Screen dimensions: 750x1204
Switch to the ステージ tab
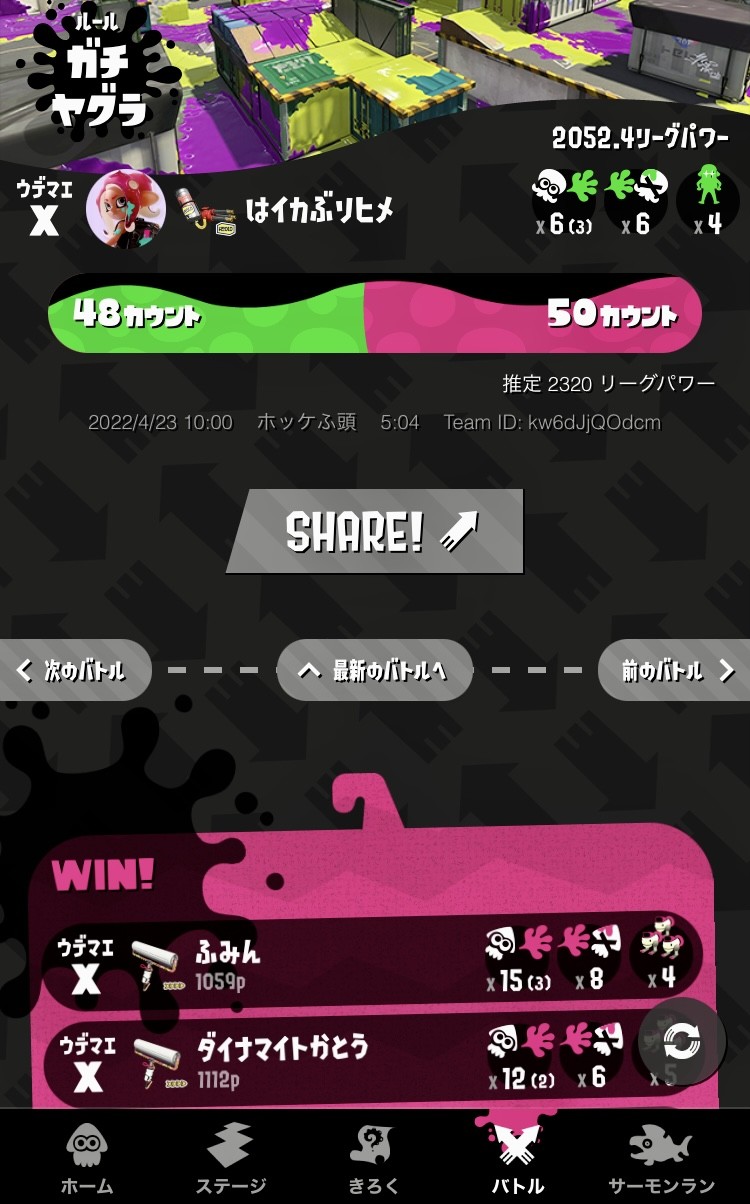pyautogui.click(x=230, y=1158)
